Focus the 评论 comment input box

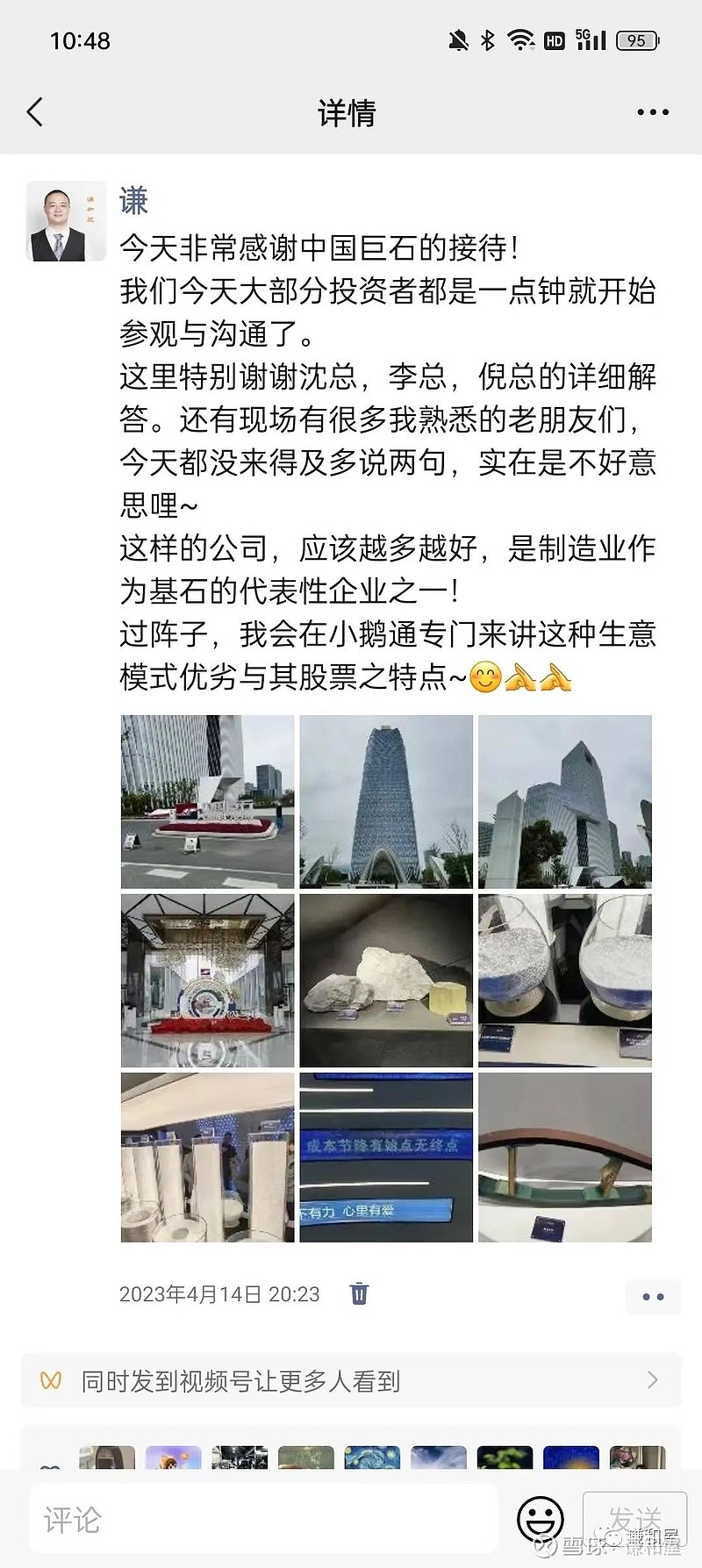pos(263,1520)
